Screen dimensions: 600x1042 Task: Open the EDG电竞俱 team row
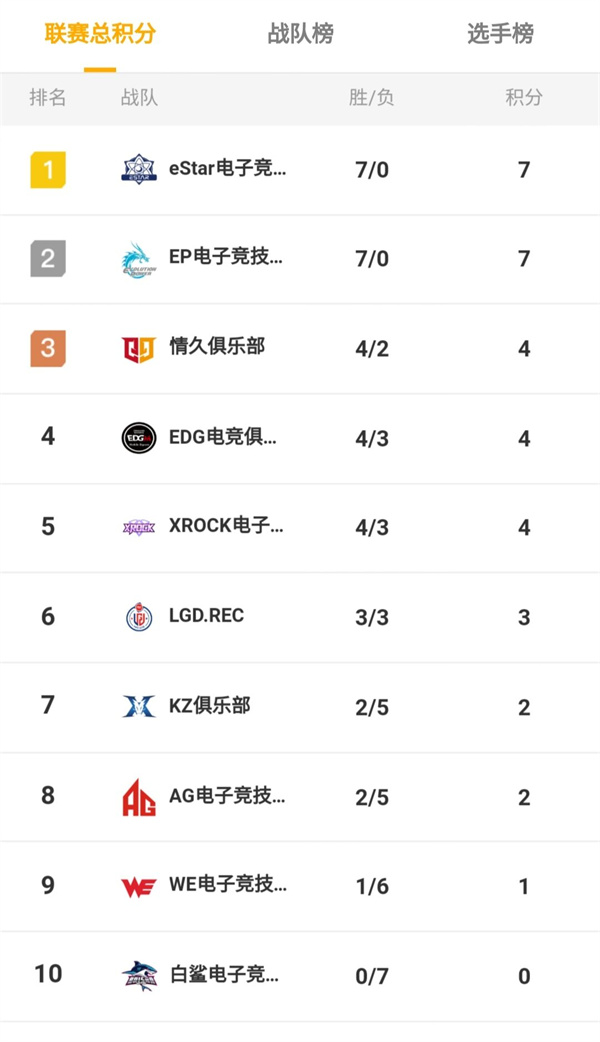pyautogui.click(x=300, y=439)
